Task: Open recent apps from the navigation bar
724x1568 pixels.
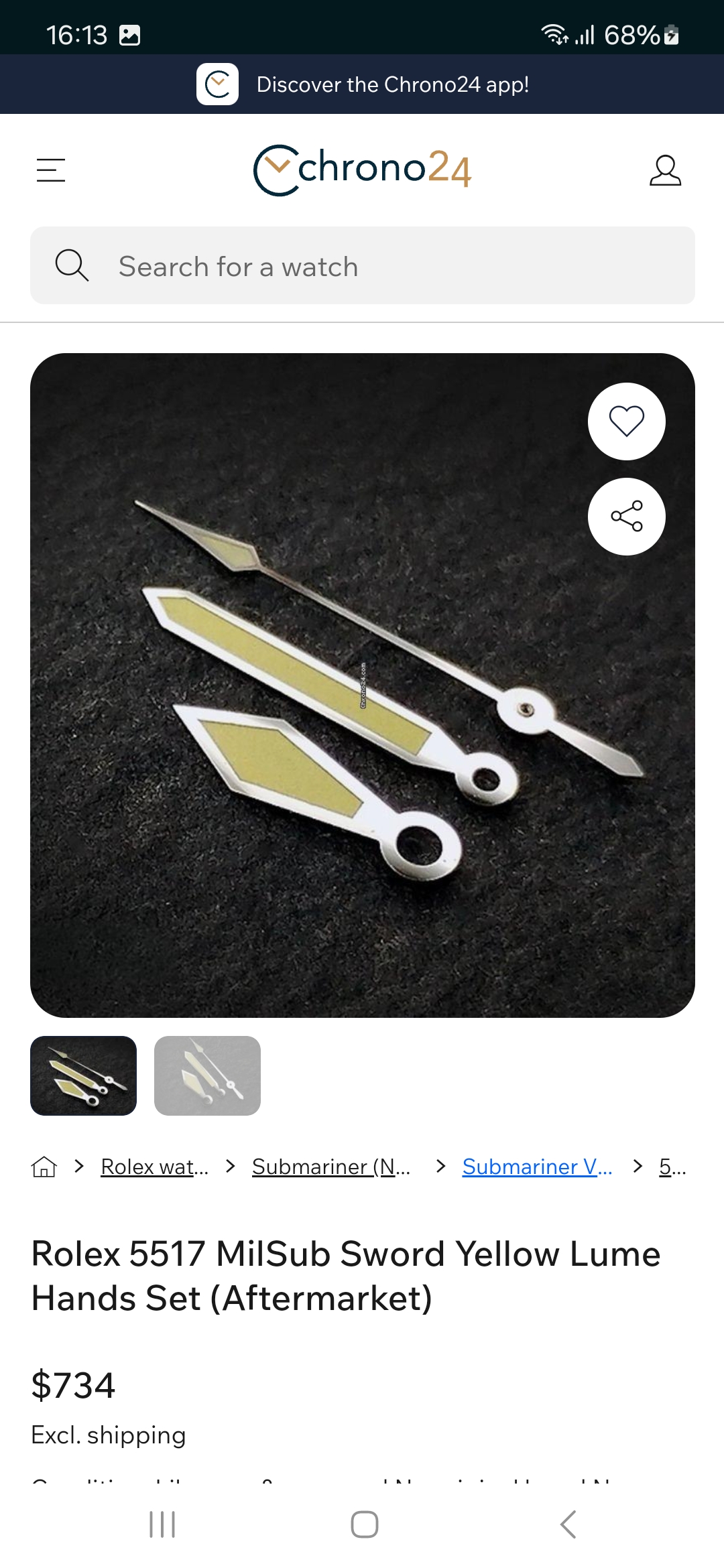Action: tap(162, 1524)
